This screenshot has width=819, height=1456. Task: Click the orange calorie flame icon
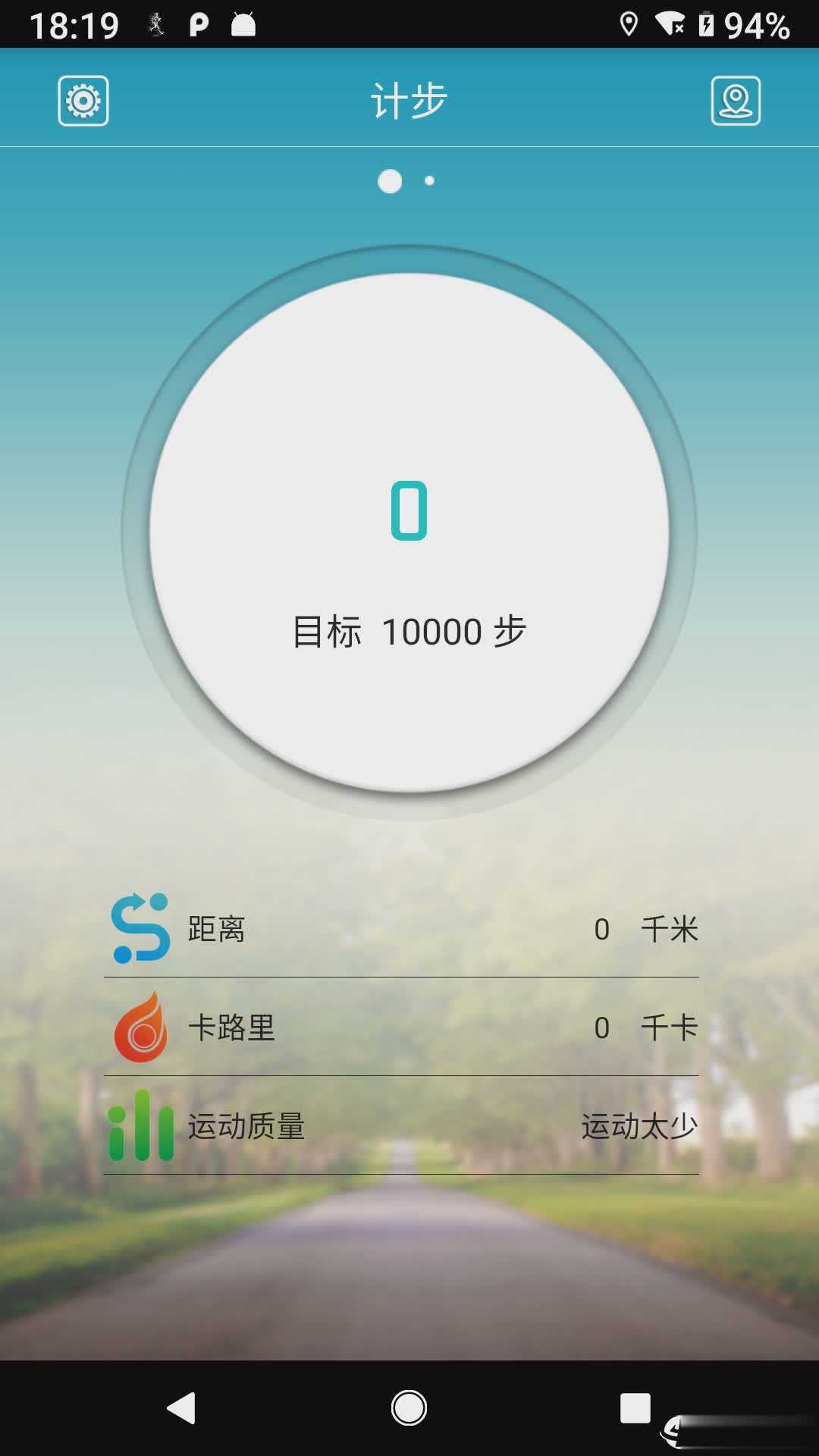tap(141, 1028)
